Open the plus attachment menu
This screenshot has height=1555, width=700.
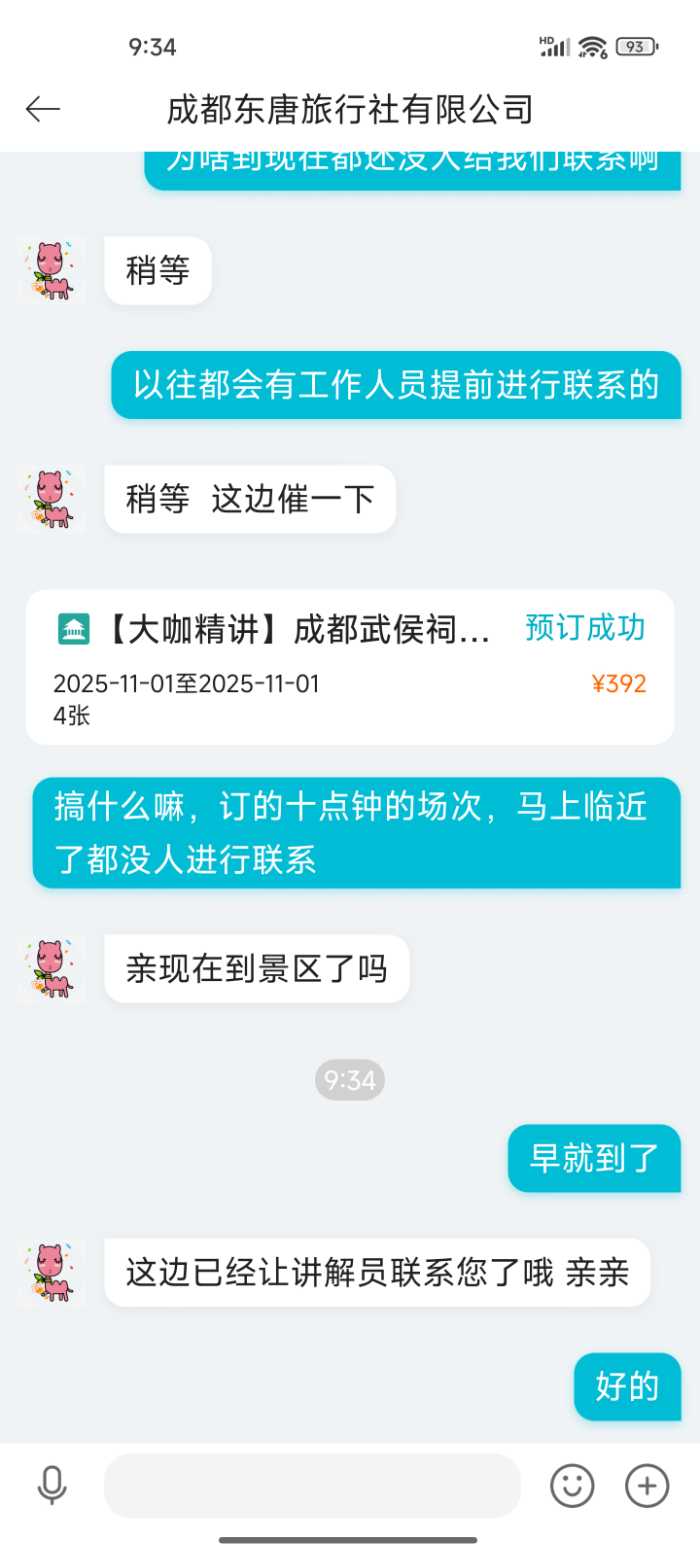pos(647,1486)
